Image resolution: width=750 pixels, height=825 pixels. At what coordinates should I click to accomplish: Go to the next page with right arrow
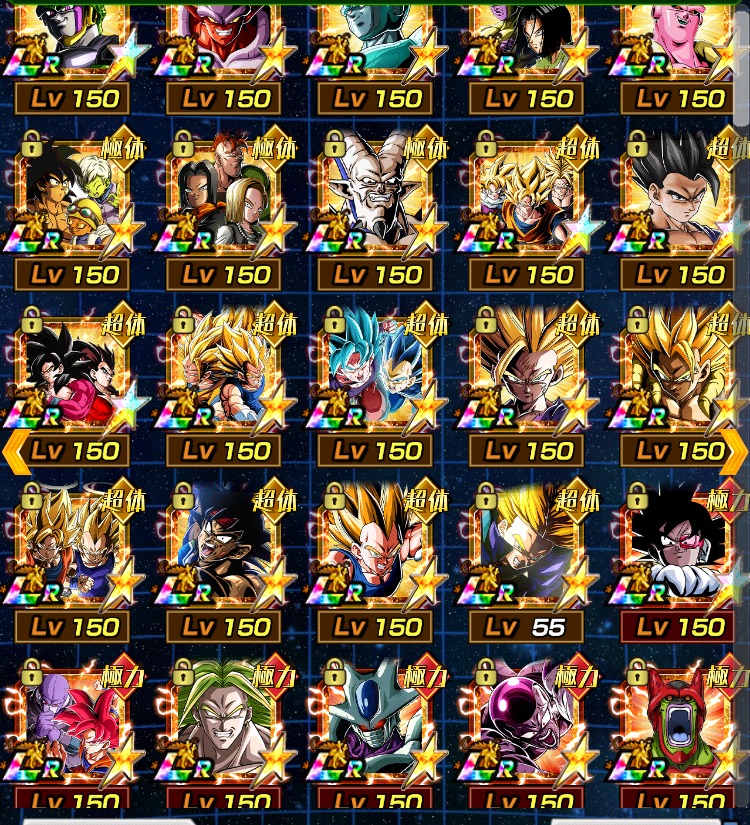(x=735, y=452)
